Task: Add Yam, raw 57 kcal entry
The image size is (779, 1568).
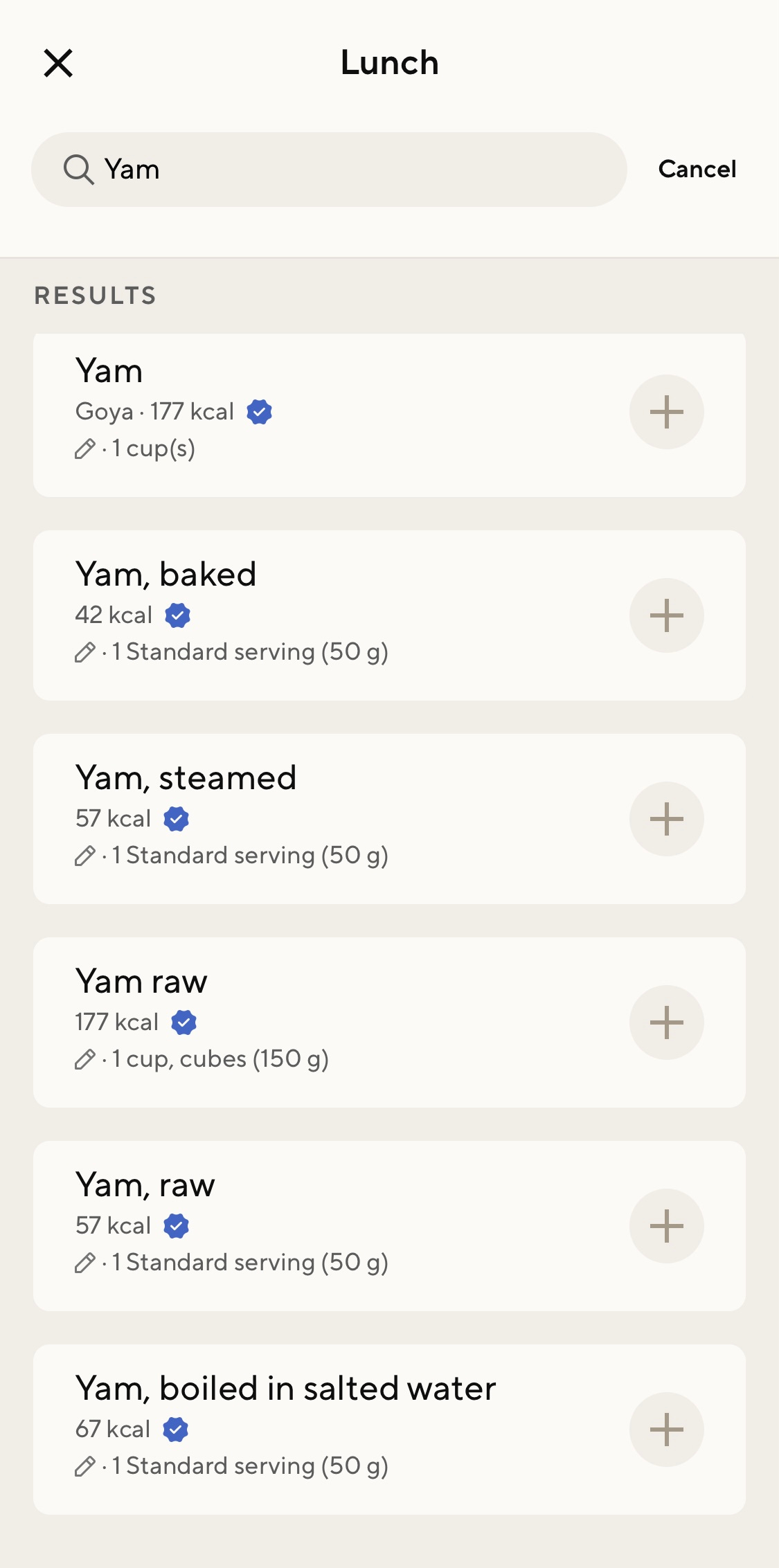Action: point(666,1226)
